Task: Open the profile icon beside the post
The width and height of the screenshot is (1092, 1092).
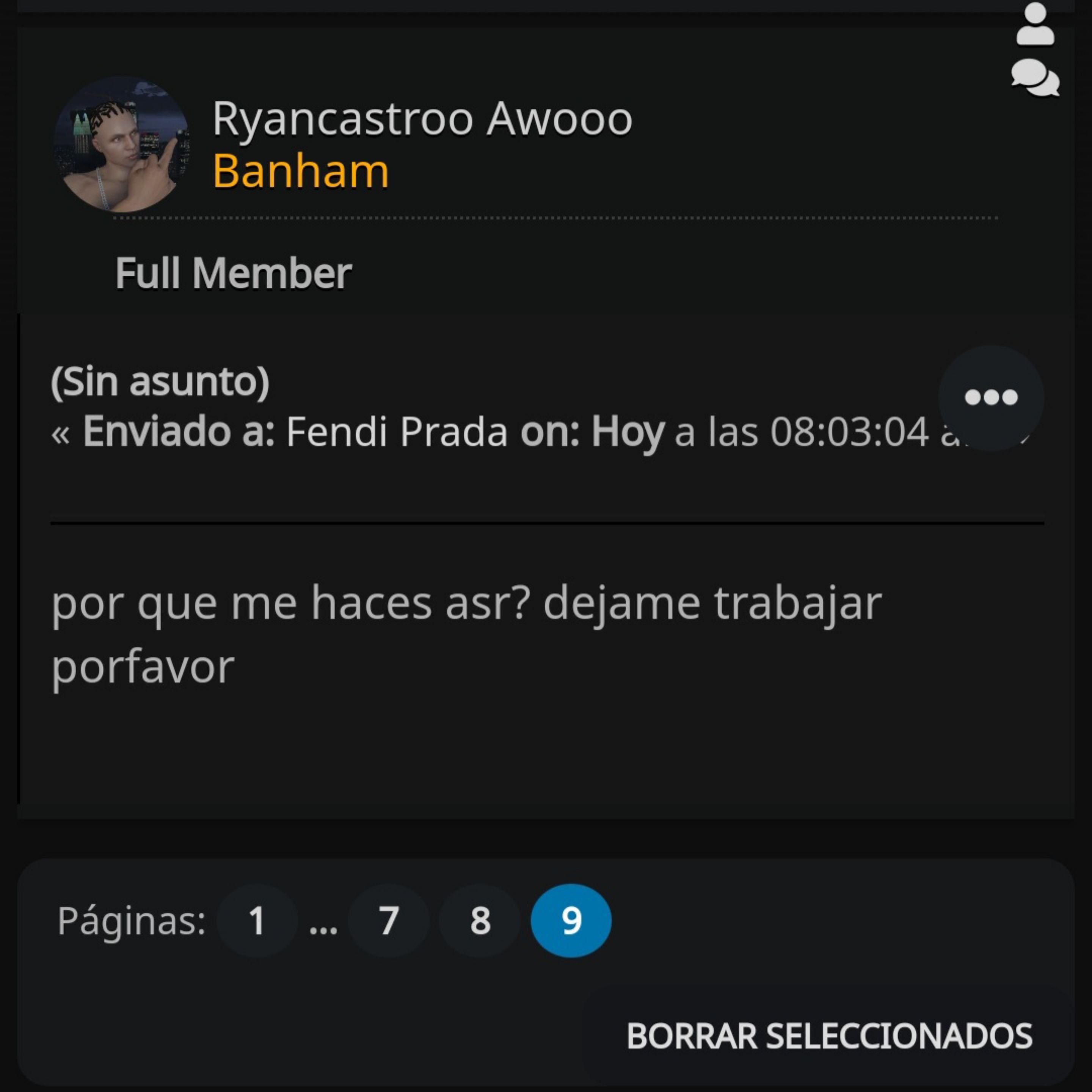Action: [x=1034, y=25]
